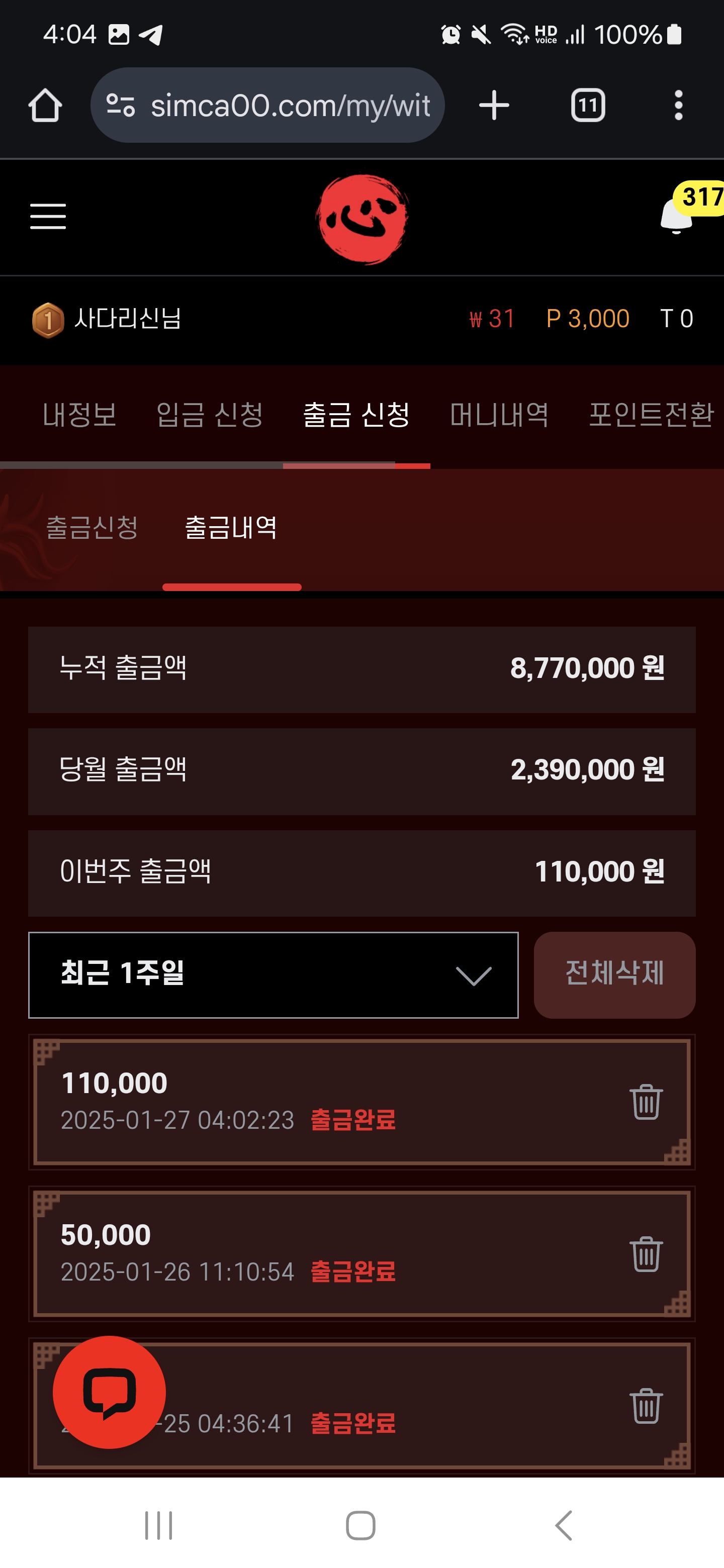Delete the 110,000 withdrawal record
This screenshot has height=1568, width=724.
(x=646, y=1102)
